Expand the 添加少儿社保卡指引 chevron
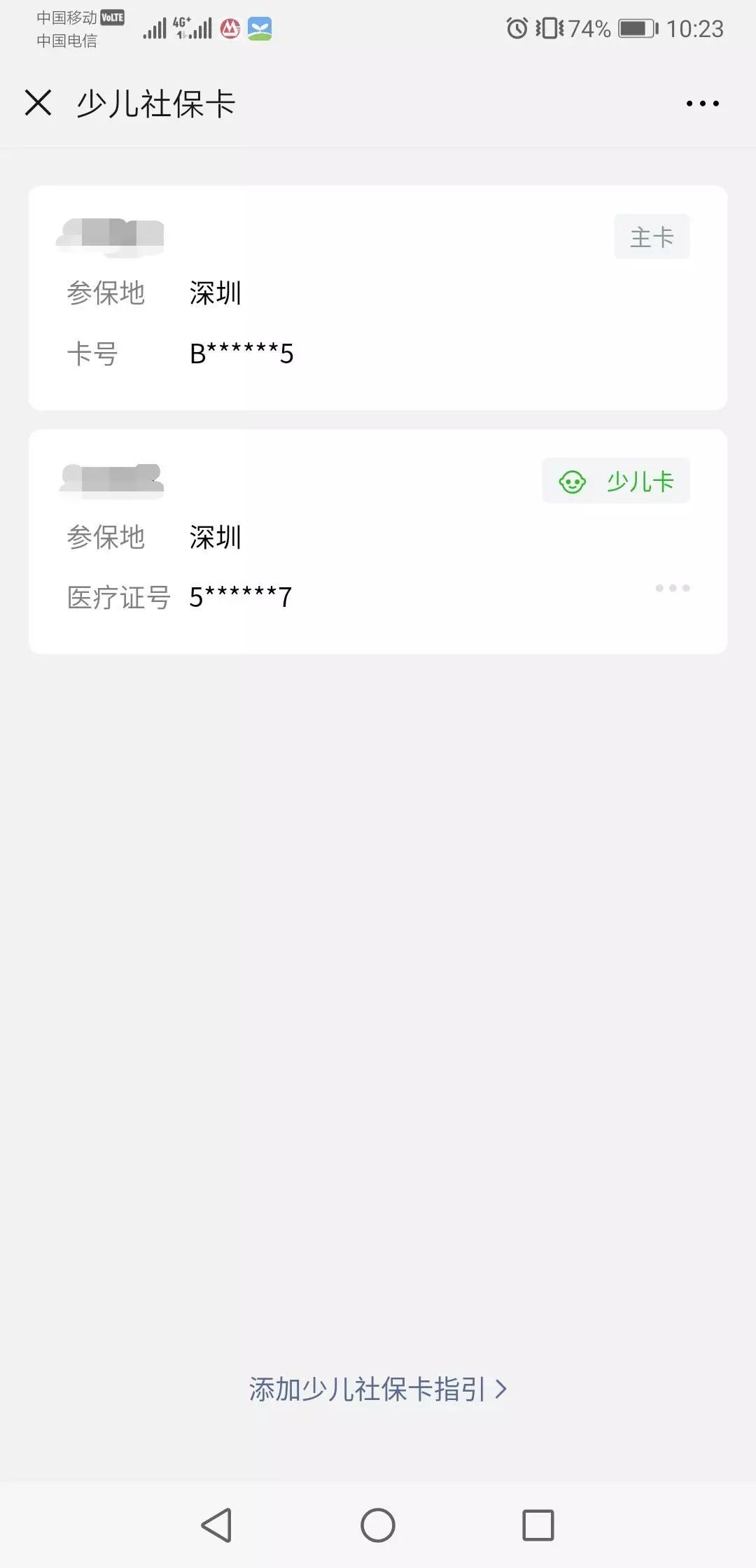Viewport: 756px width, 1568px height. coord(501,1390)
